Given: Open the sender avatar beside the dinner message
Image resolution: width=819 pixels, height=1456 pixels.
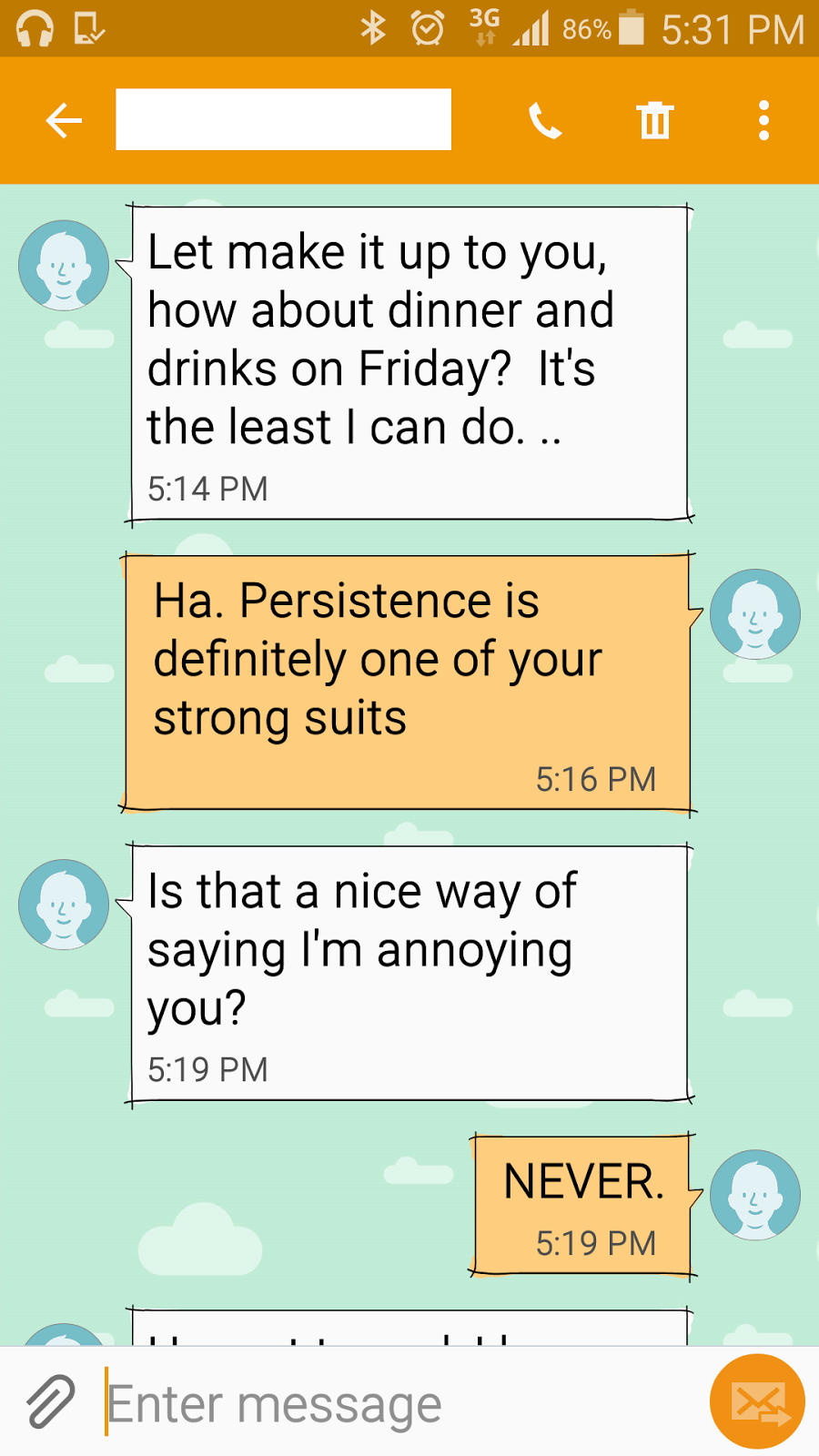Looking at the screenshot, I should [64, 266].
